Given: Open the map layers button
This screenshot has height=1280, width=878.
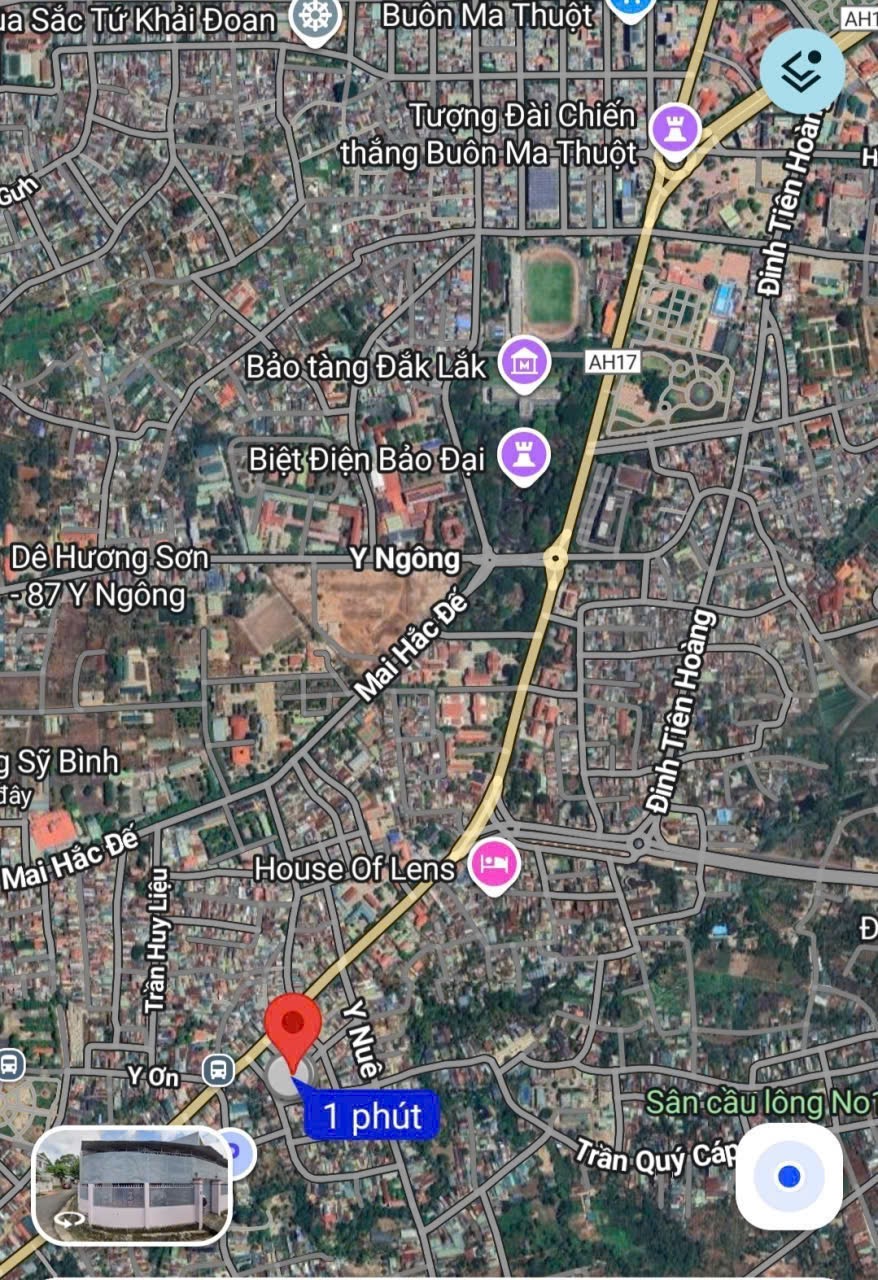Looking at the screenshot, I should (802, 71).
